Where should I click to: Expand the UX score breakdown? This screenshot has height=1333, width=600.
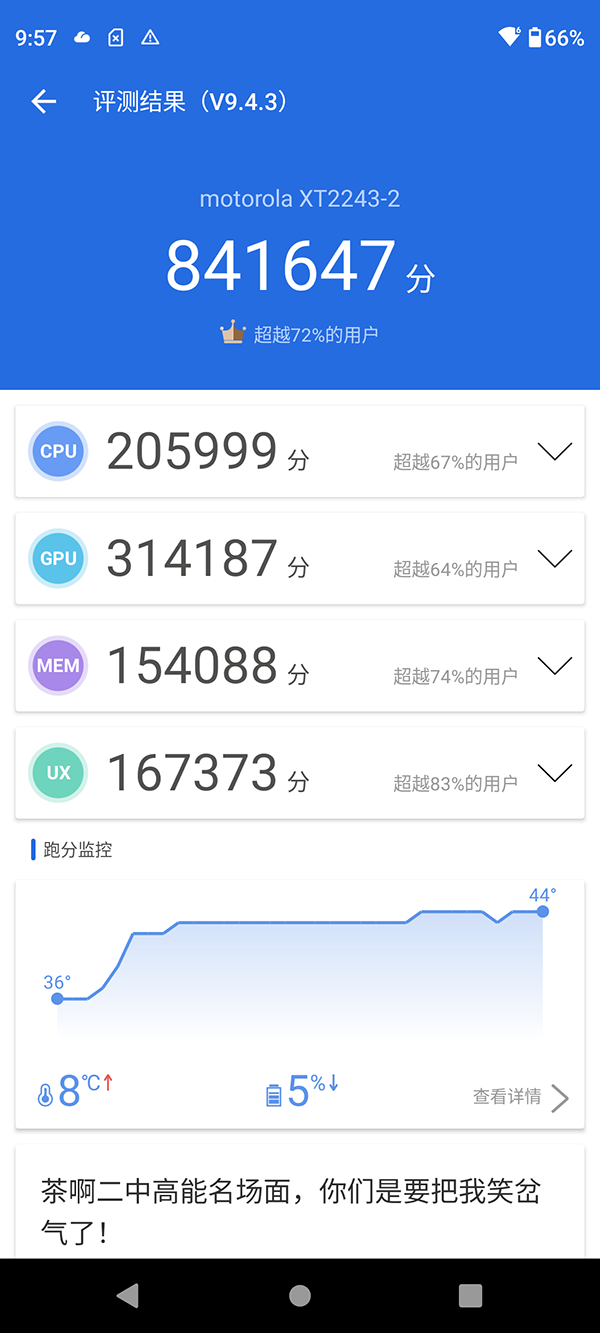[x=554, y=773]
